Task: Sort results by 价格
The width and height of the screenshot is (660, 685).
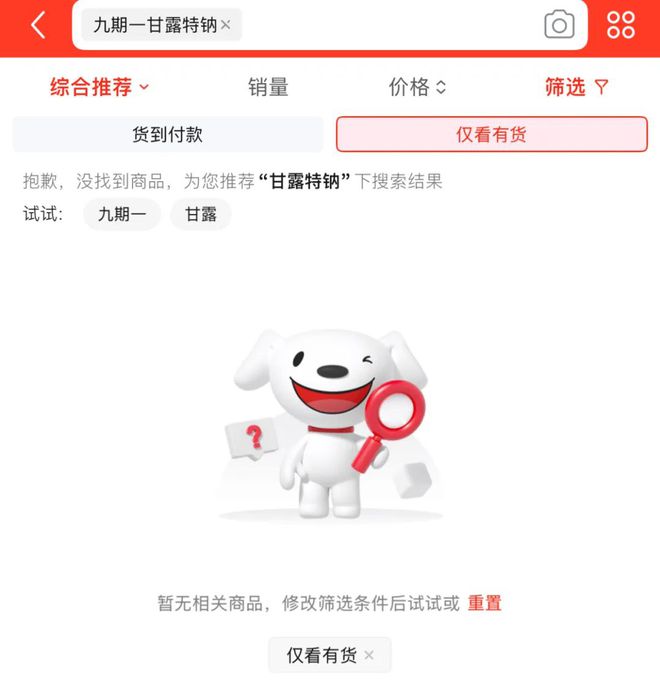Action: point(417,87)
